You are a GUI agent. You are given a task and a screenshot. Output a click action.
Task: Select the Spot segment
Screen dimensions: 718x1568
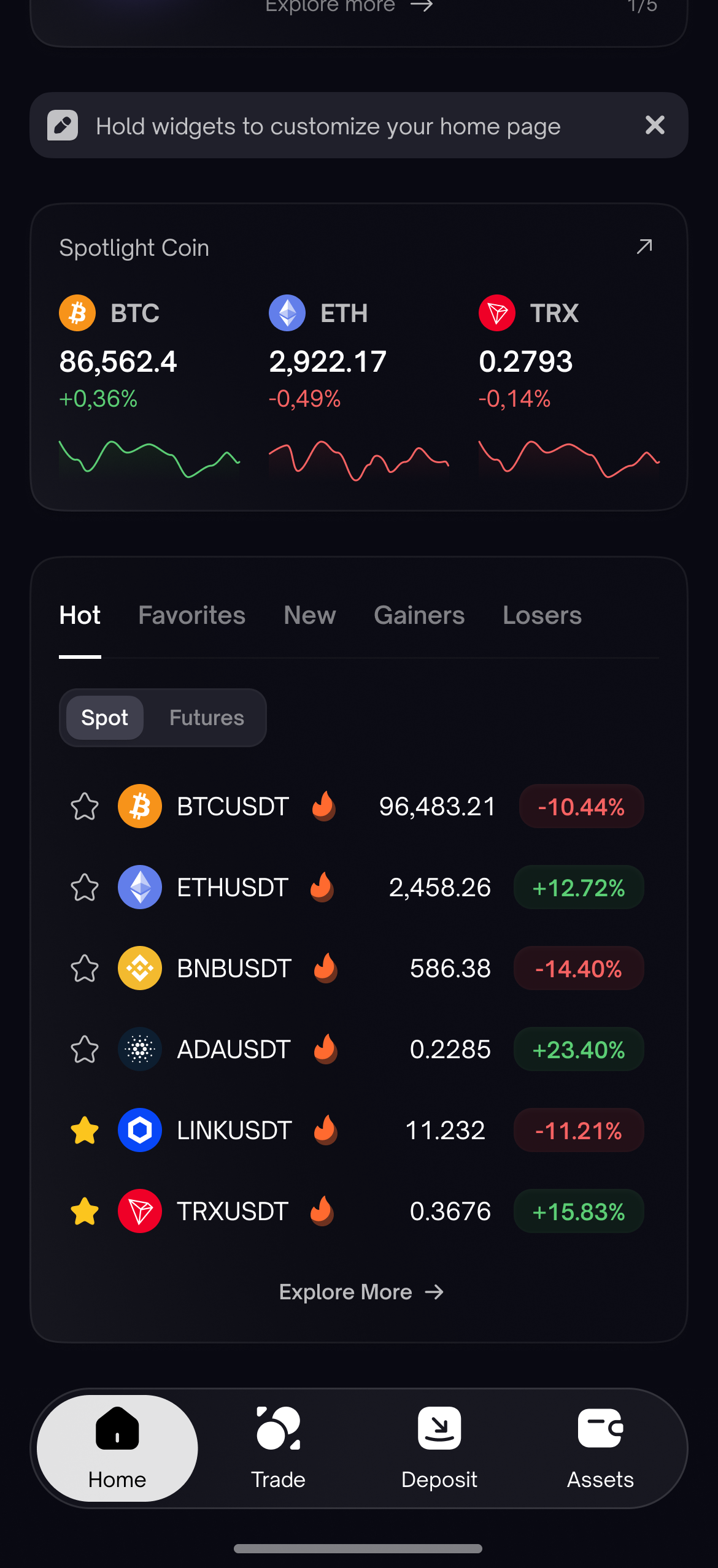104,718
